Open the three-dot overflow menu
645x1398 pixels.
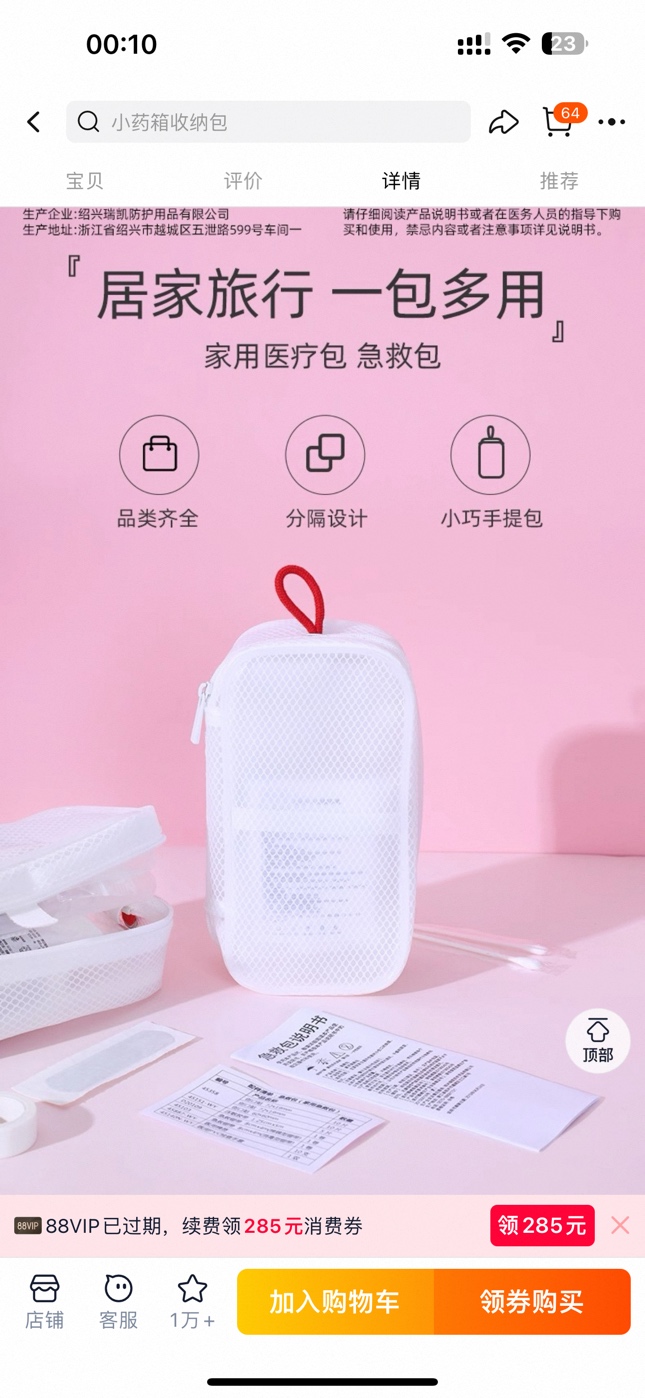611,122
